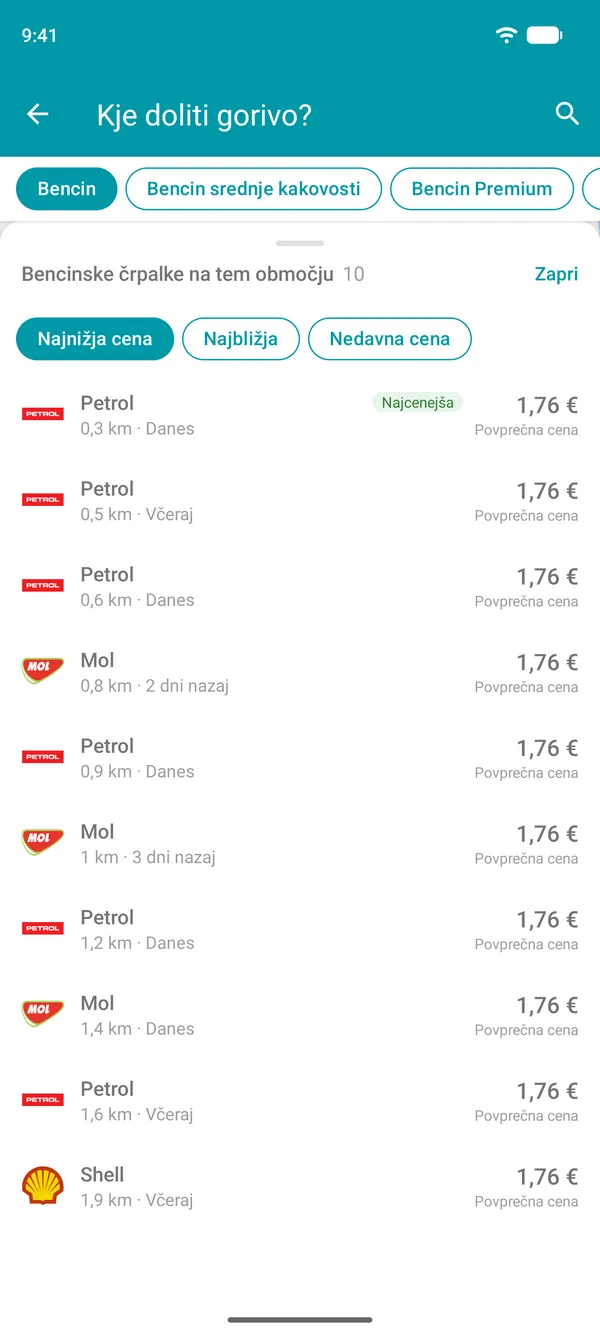600x1336 pixels.
Task: Go back with the arrow icon
Action: click(38, 114)
